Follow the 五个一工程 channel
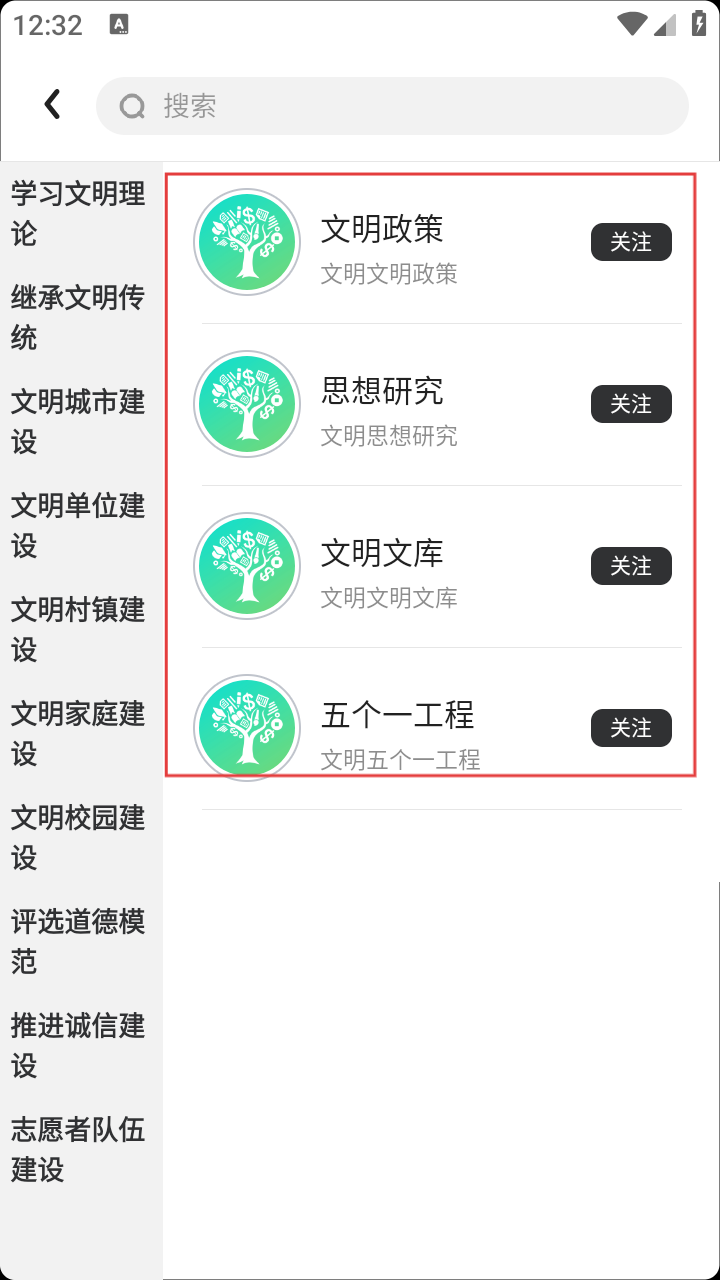 click(631, 728)
